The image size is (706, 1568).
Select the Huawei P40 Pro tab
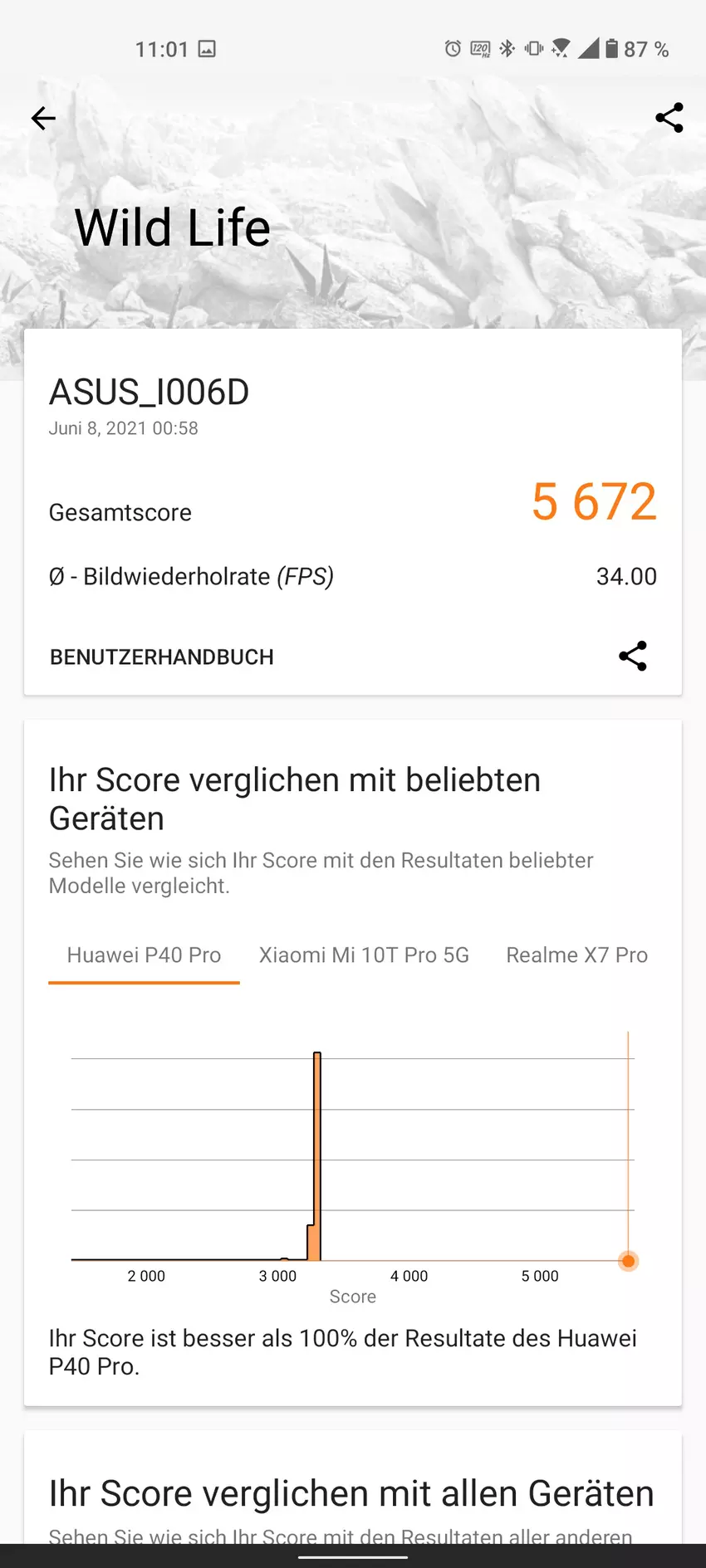144,955
